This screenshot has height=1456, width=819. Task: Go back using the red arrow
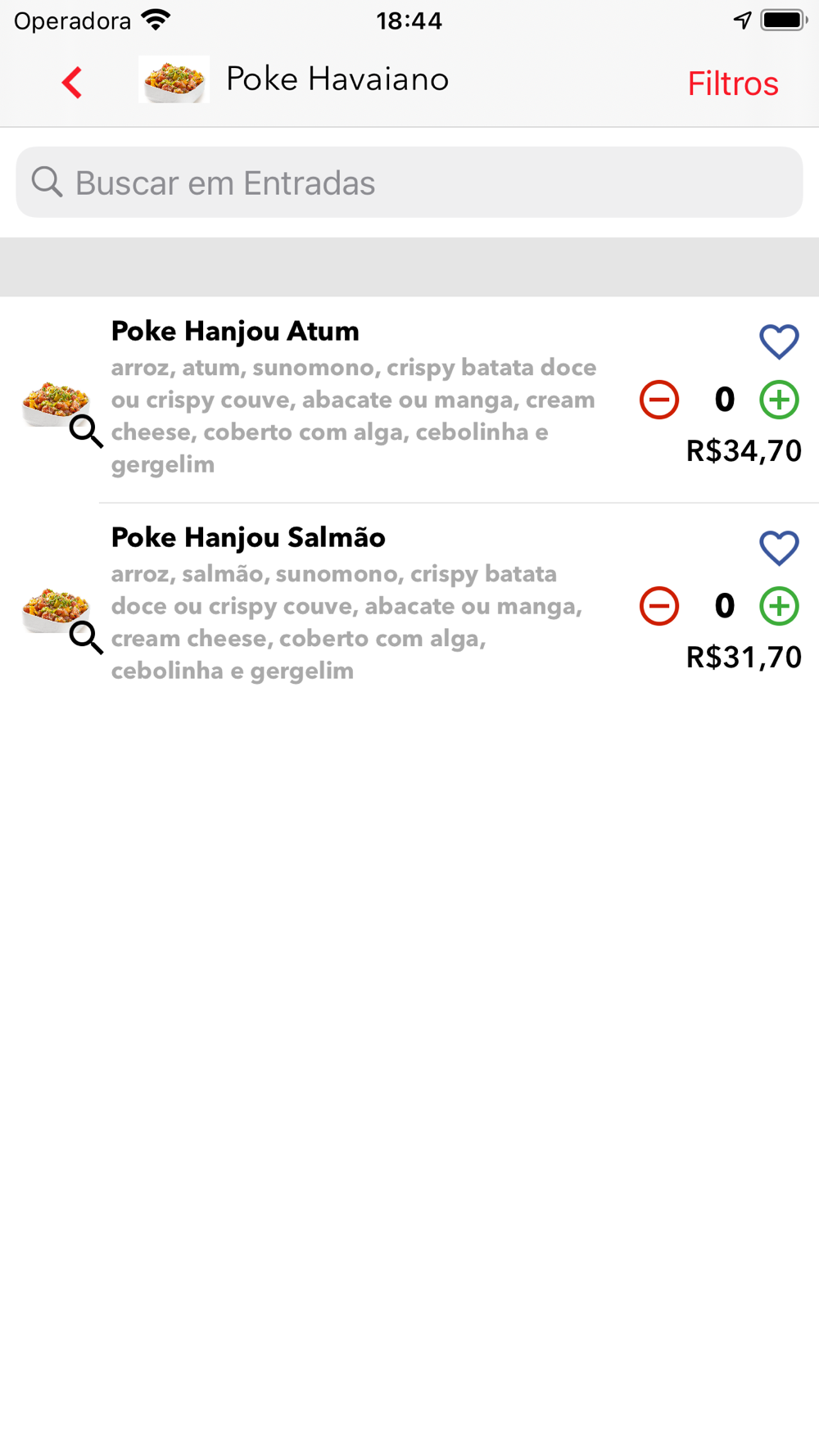72,83
